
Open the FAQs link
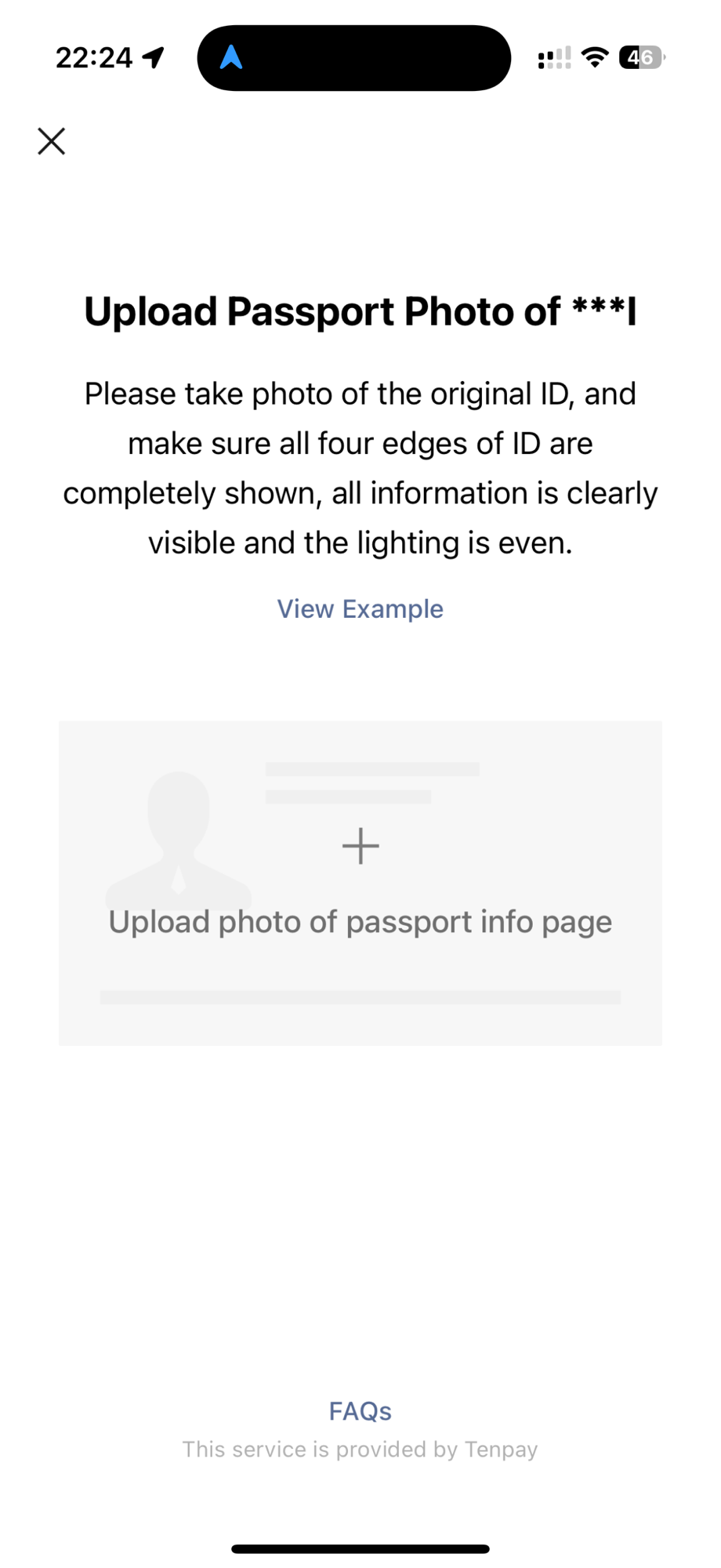tap(360, 1410)
